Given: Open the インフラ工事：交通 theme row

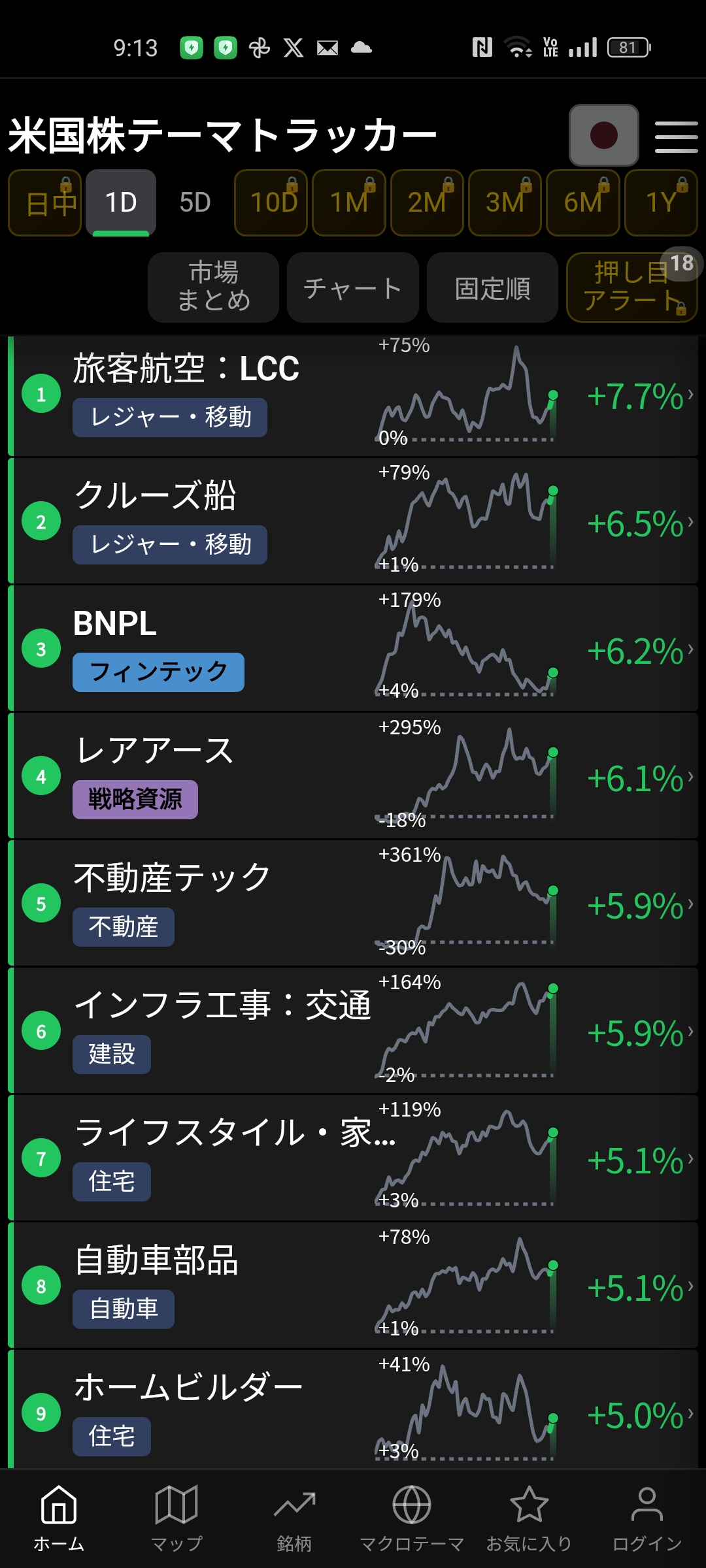Looking at the screenshot, I should (x=196, y=1031).
